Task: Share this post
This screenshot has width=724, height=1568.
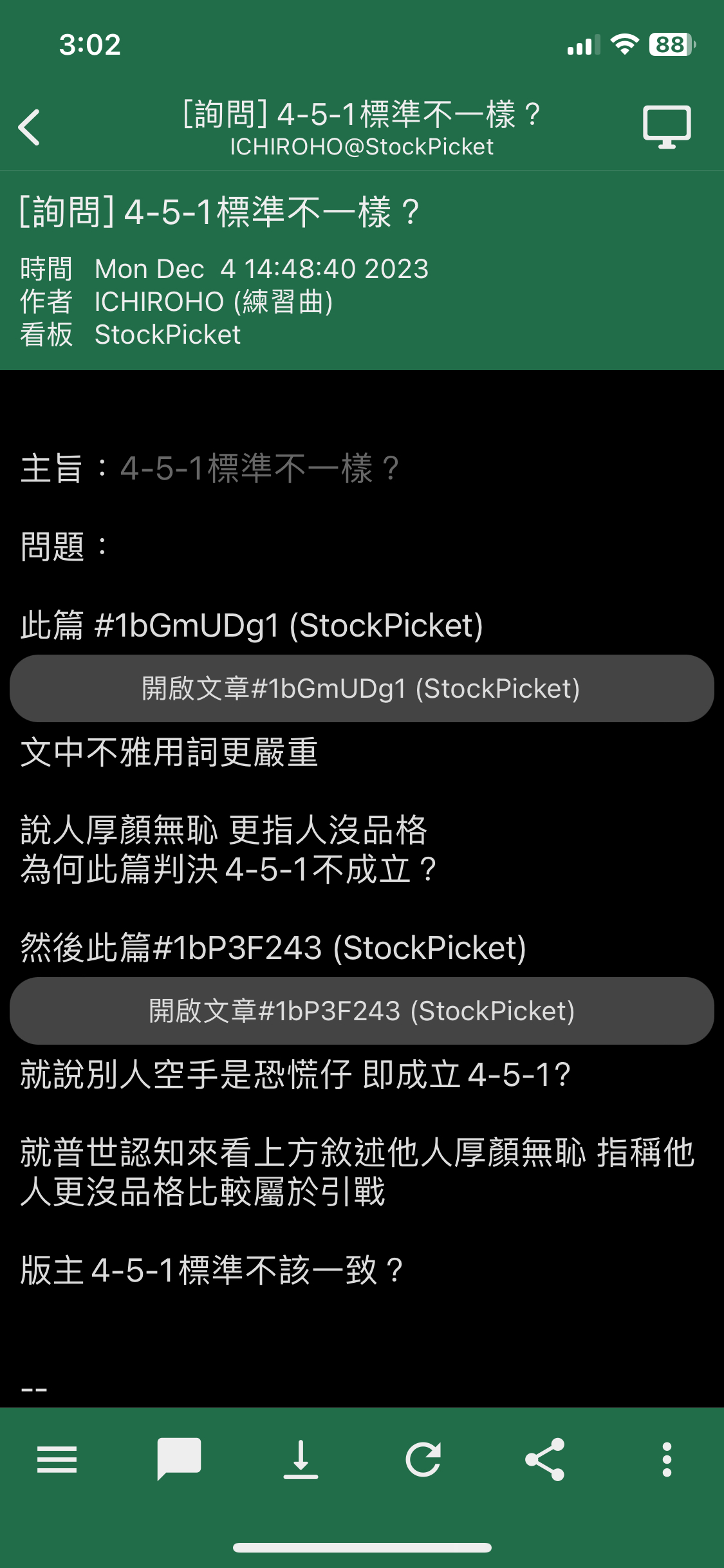Action: click(x=544, y=1459)
